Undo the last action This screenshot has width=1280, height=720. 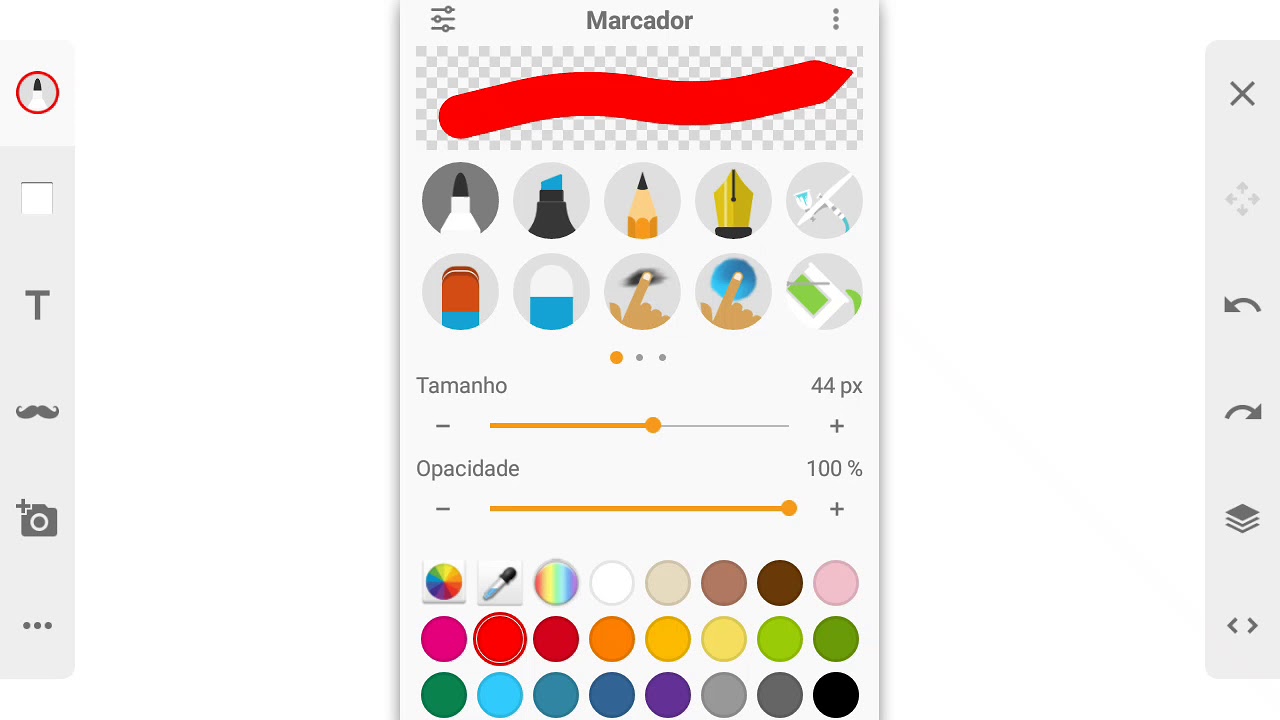click(1242, 305)
